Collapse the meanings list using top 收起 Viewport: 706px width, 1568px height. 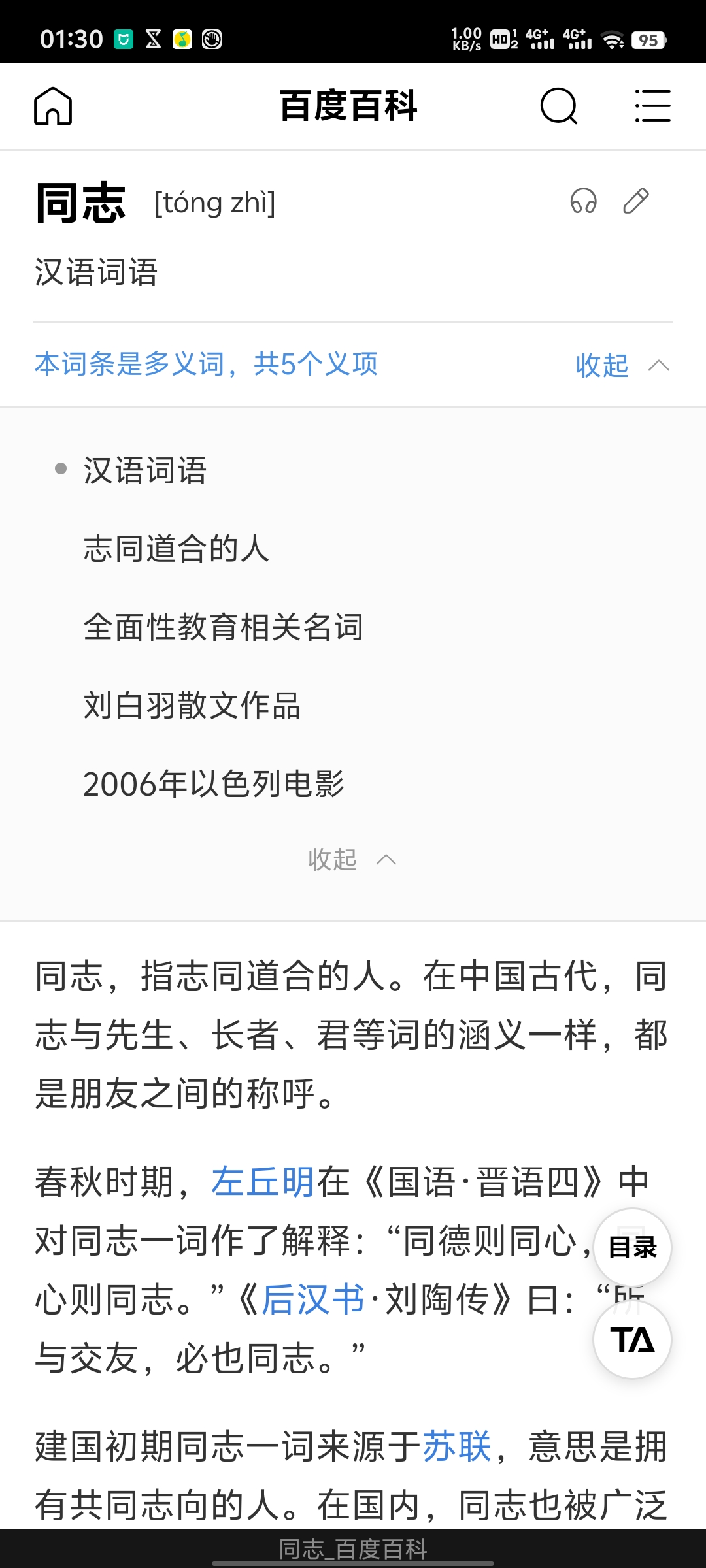coord(621,365)
